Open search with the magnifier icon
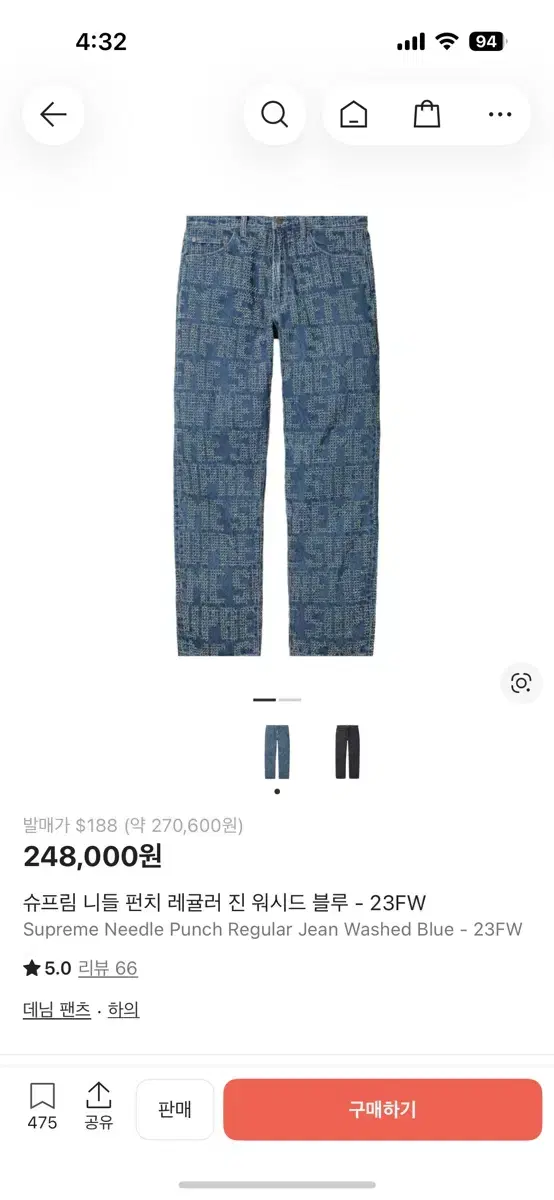 tap(274, 114)
